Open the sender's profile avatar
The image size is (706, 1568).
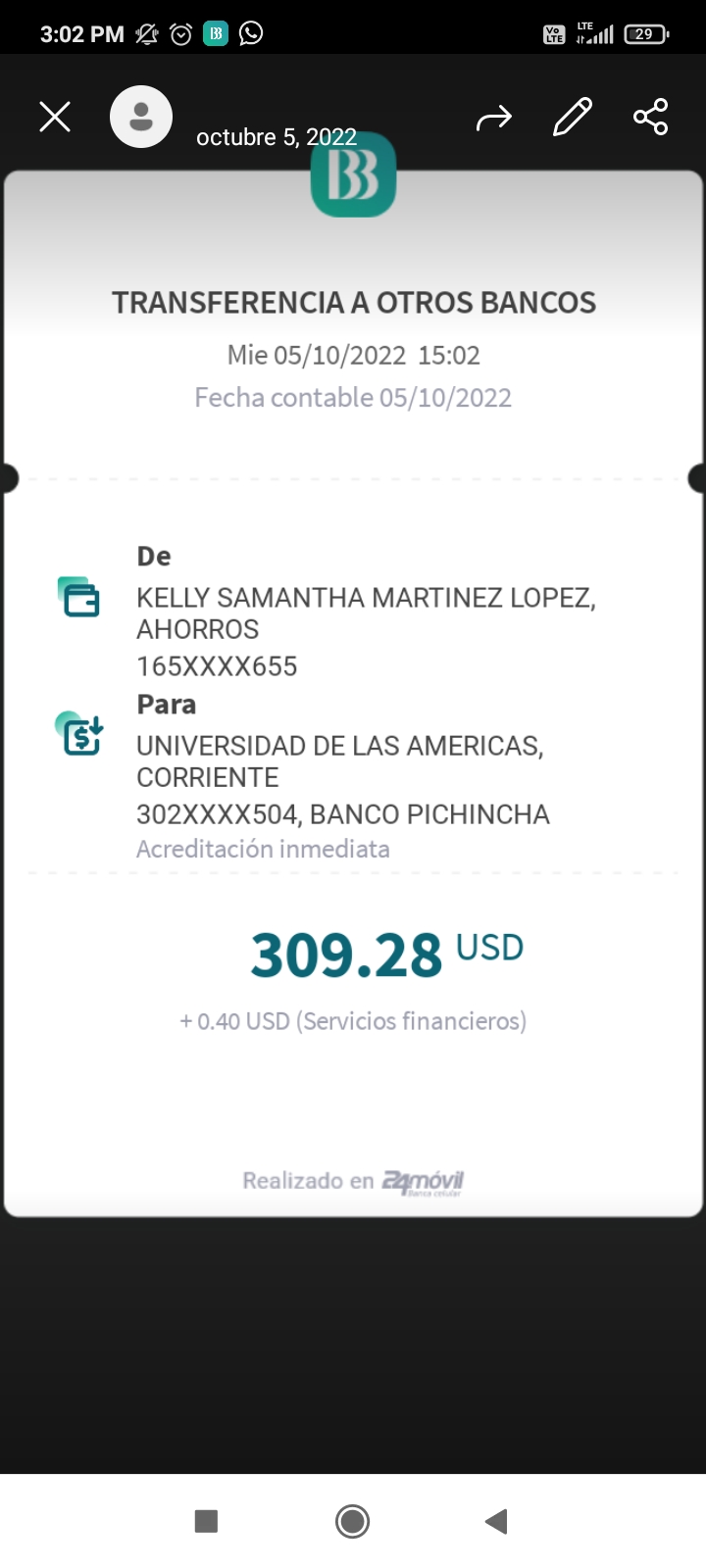pos(141,118)
